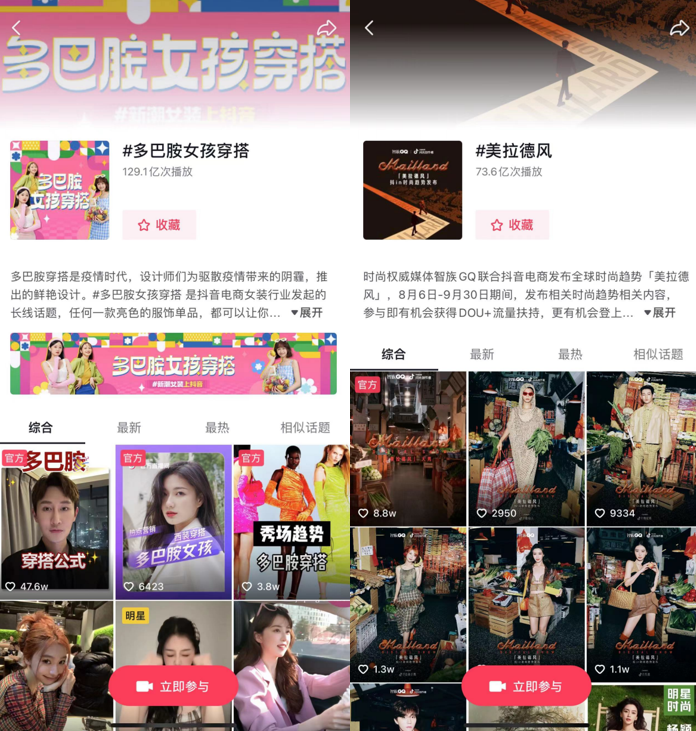Go back from the 美拉德风 topic page

(x=369, y=29)
